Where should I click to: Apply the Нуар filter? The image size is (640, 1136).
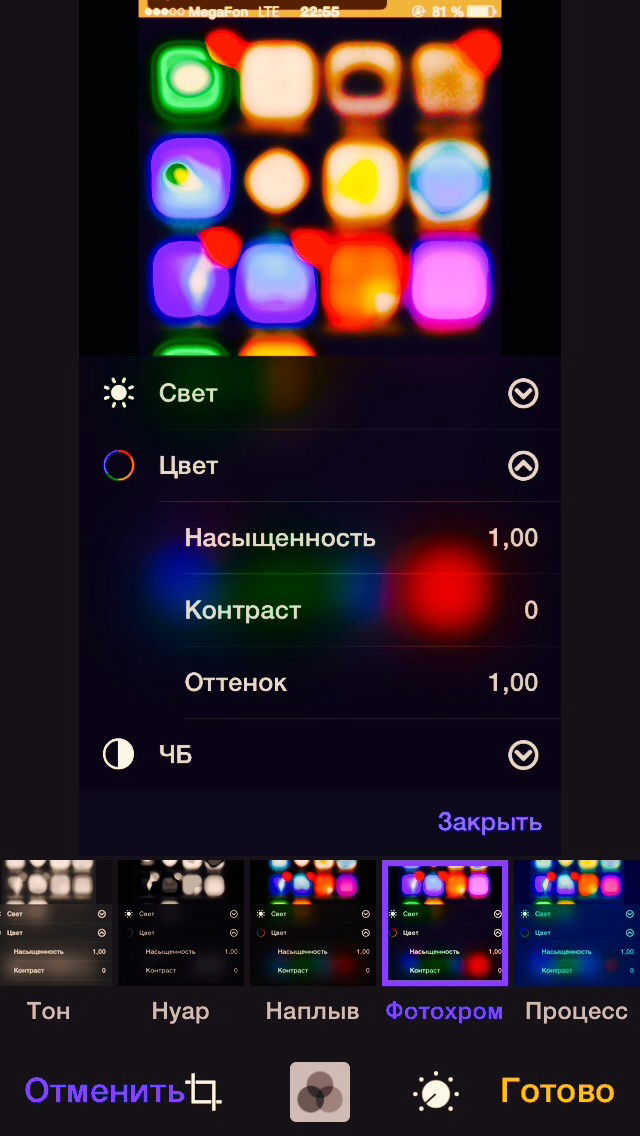coord(181,922)
